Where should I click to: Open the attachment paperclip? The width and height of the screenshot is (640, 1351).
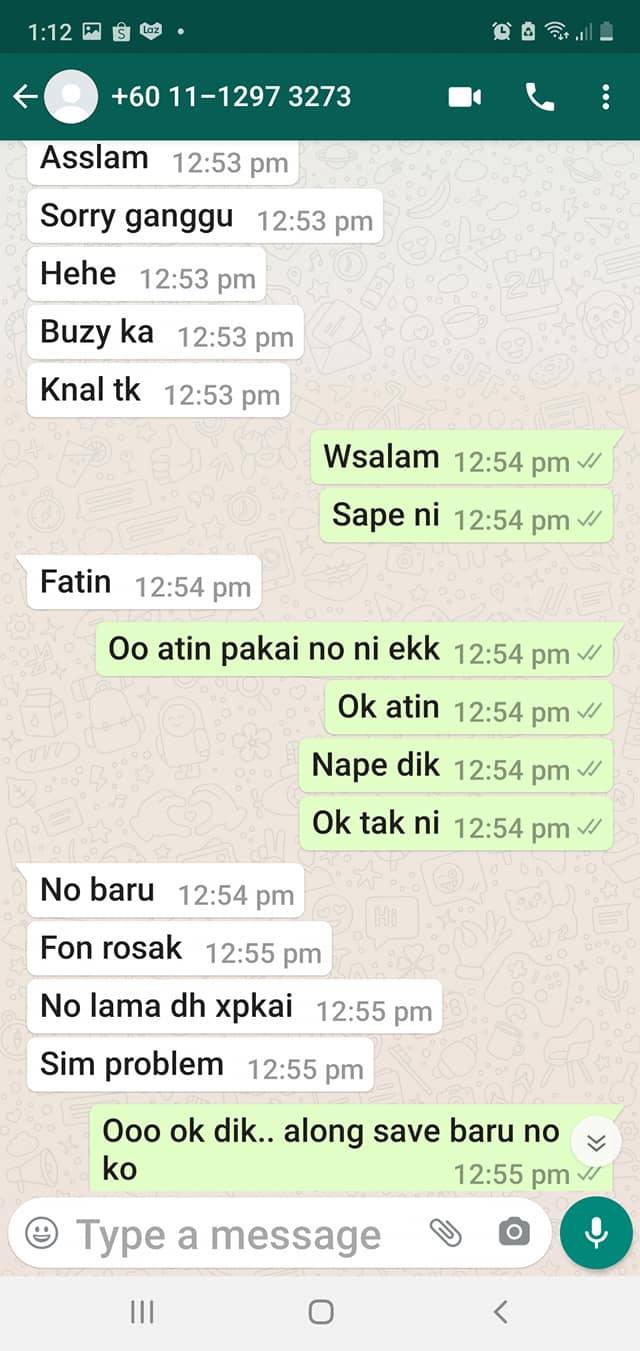point(446,1233)
